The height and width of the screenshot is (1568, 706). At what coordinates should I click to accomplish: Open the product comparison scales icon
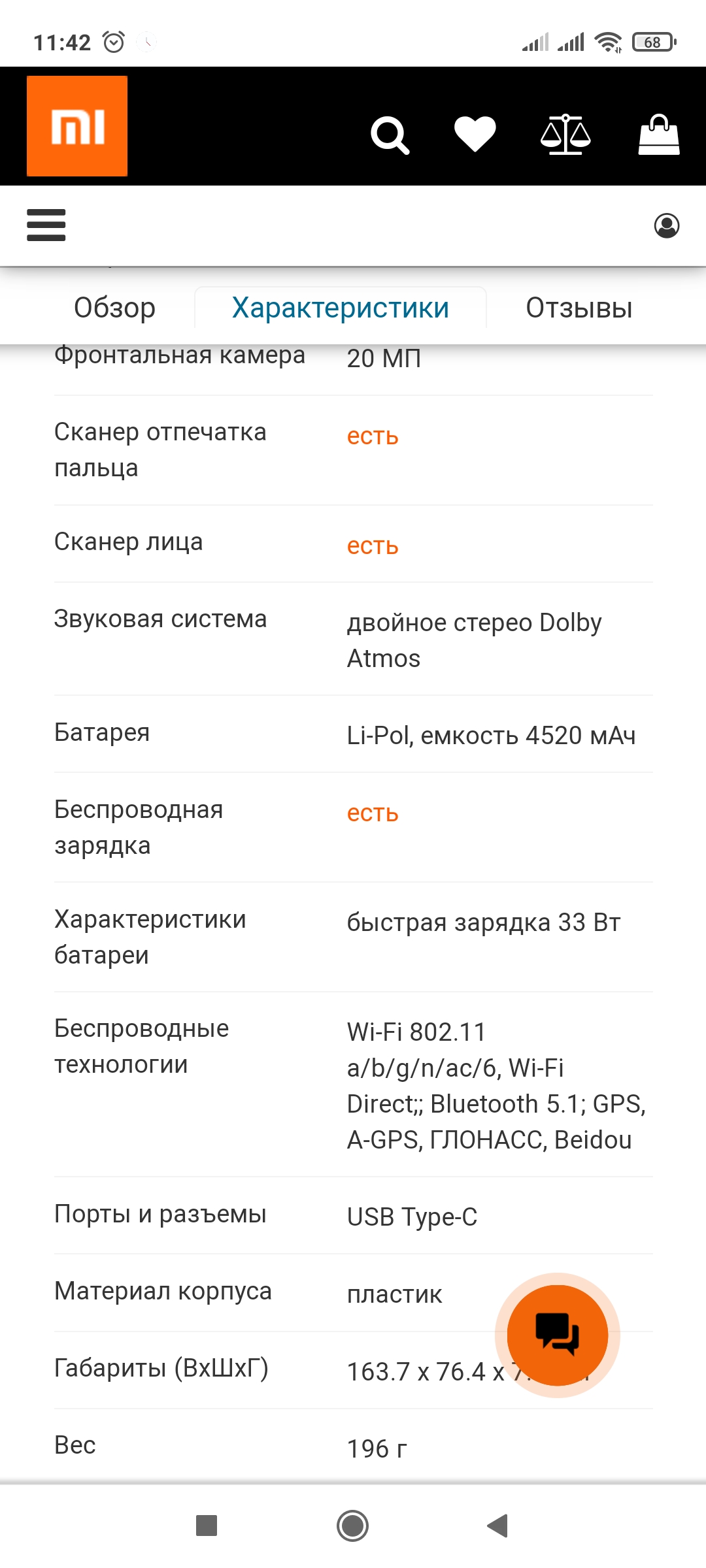coord(565,135)
